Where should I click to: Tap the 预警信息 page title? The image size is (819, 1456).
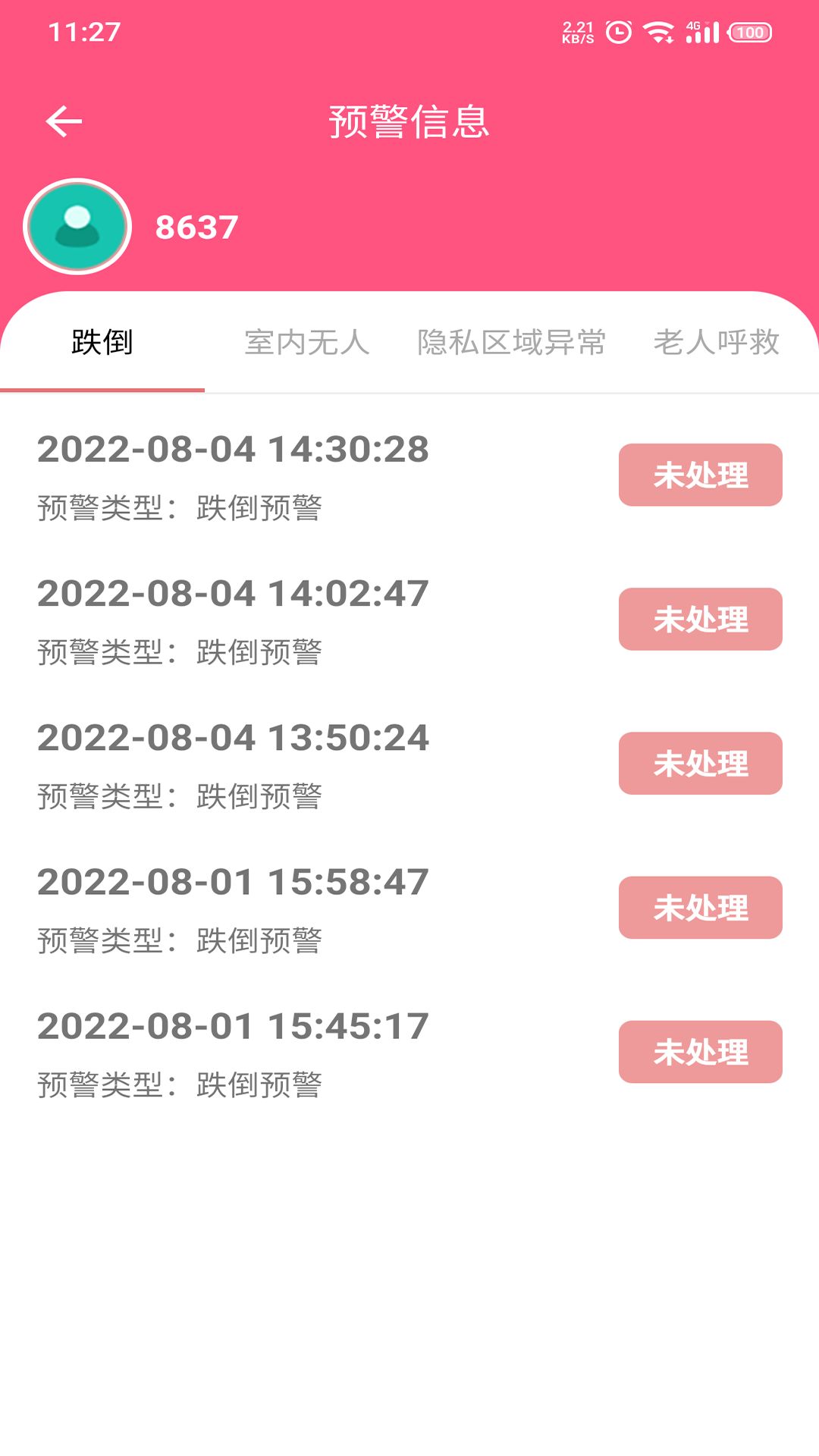tap(409, 121)
